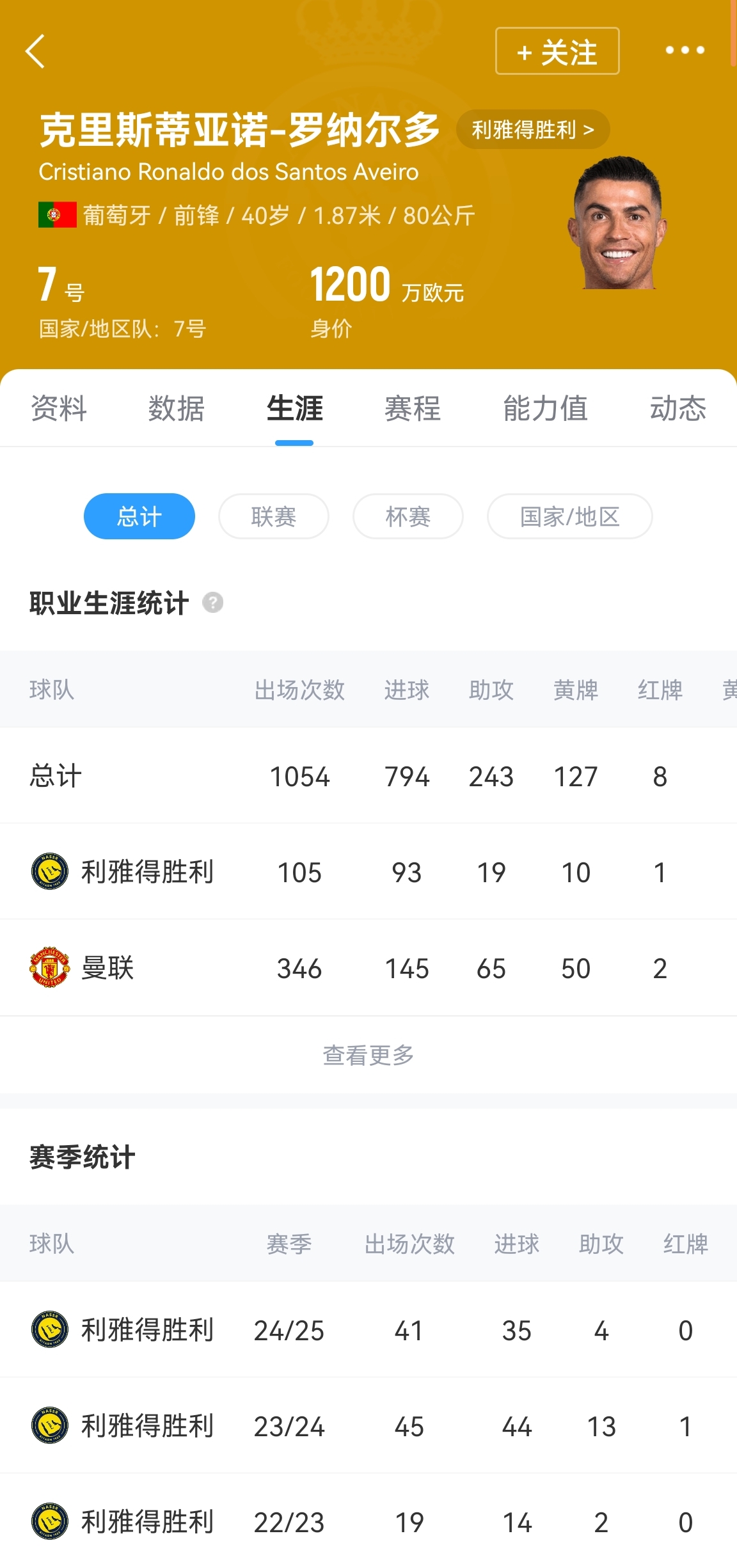View the player's portrait photo
Screen dimensions: 737x1568
coord(617,224)
